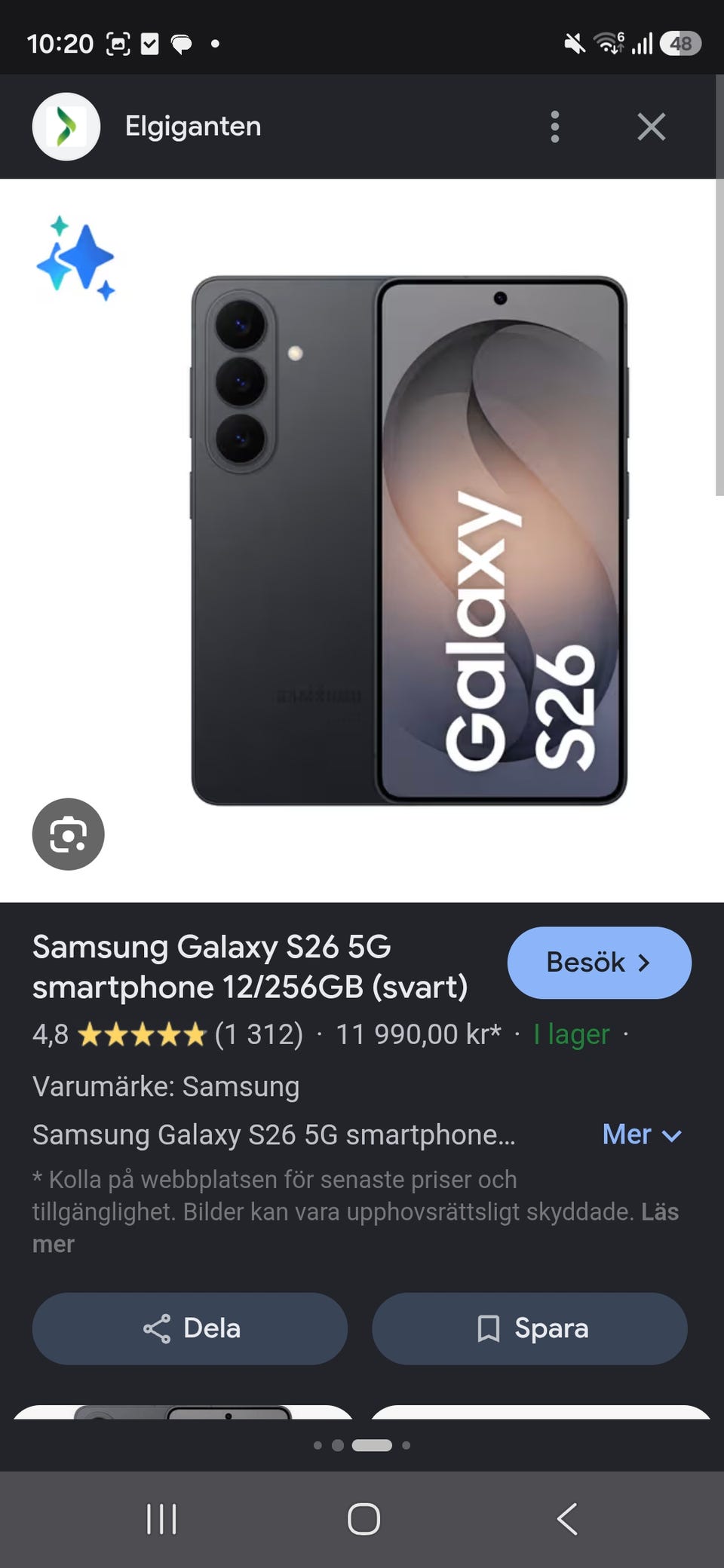Search the image with Google Lens

coord(68,834)
